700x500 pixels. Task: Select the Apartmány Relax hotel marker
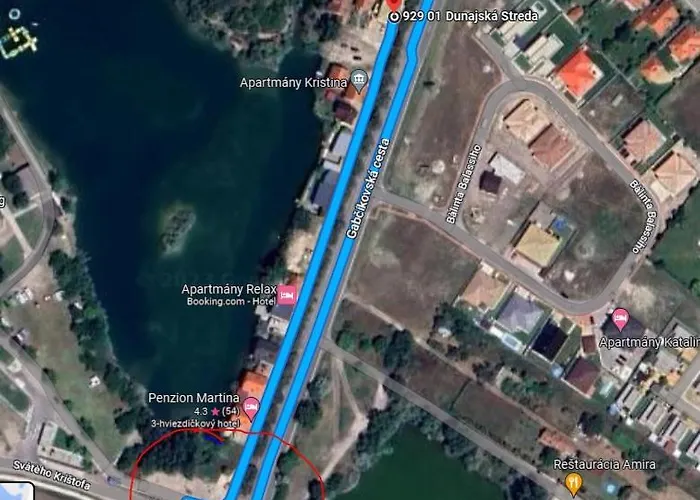(x=287, y=295)
